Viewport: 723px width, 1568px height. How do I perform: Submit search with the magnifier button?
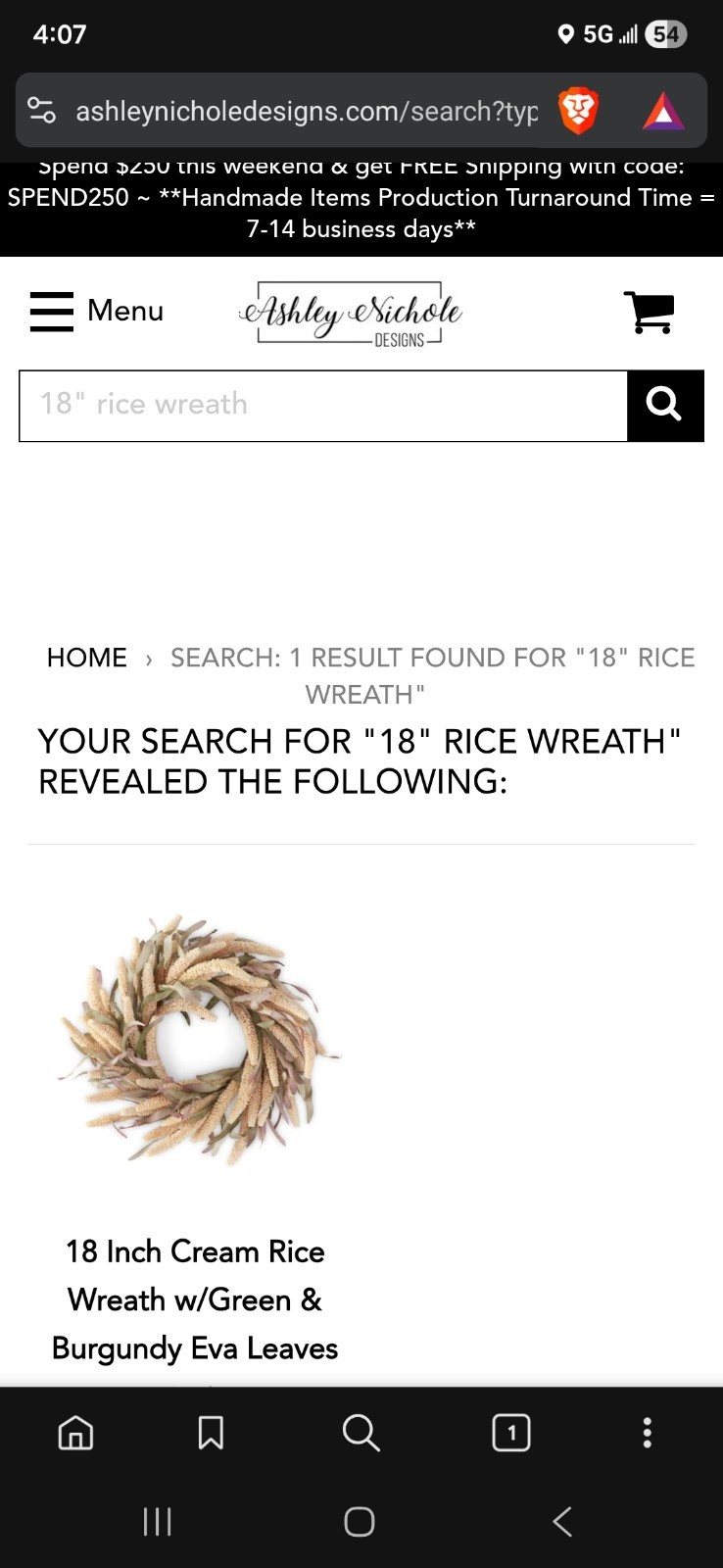pyautogui.click(x=665, y=406)
